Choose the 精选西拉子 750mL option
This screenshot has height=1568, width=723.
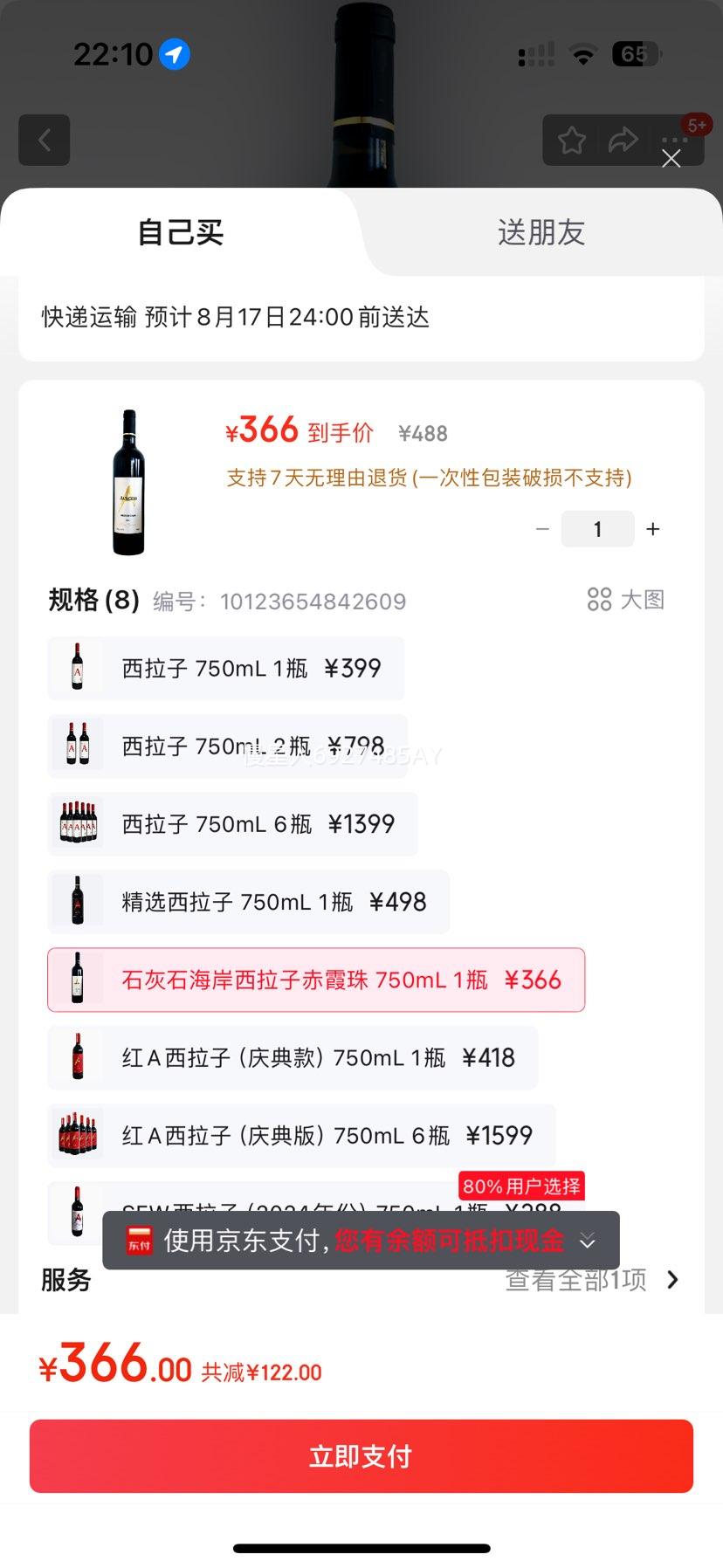point(248,902)
